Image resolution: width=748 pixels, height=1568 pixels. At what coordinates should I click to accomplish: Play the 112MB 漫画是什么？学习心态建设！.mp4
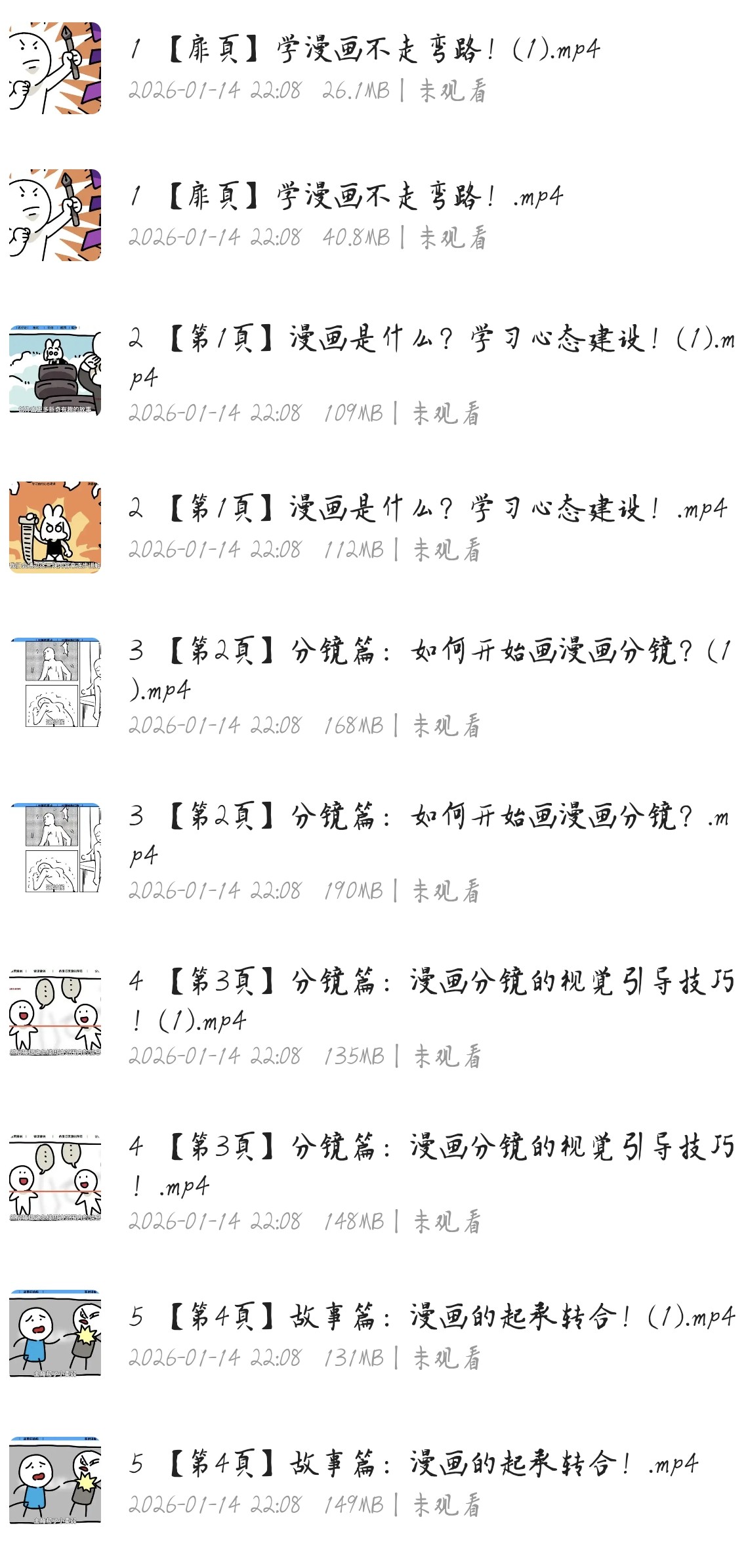(x=428, y=509)
